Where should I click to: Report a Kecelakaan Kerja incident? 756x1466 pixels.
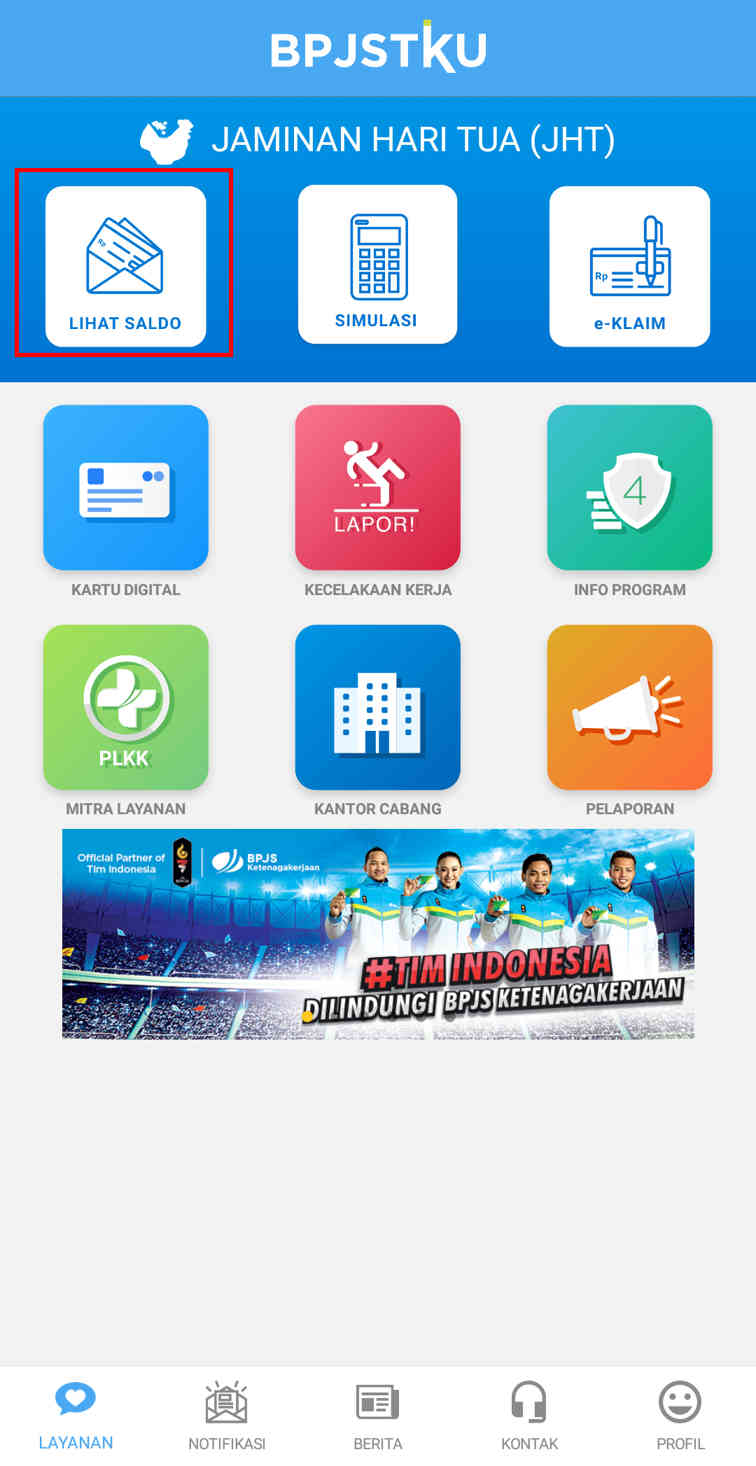point(377,487)
